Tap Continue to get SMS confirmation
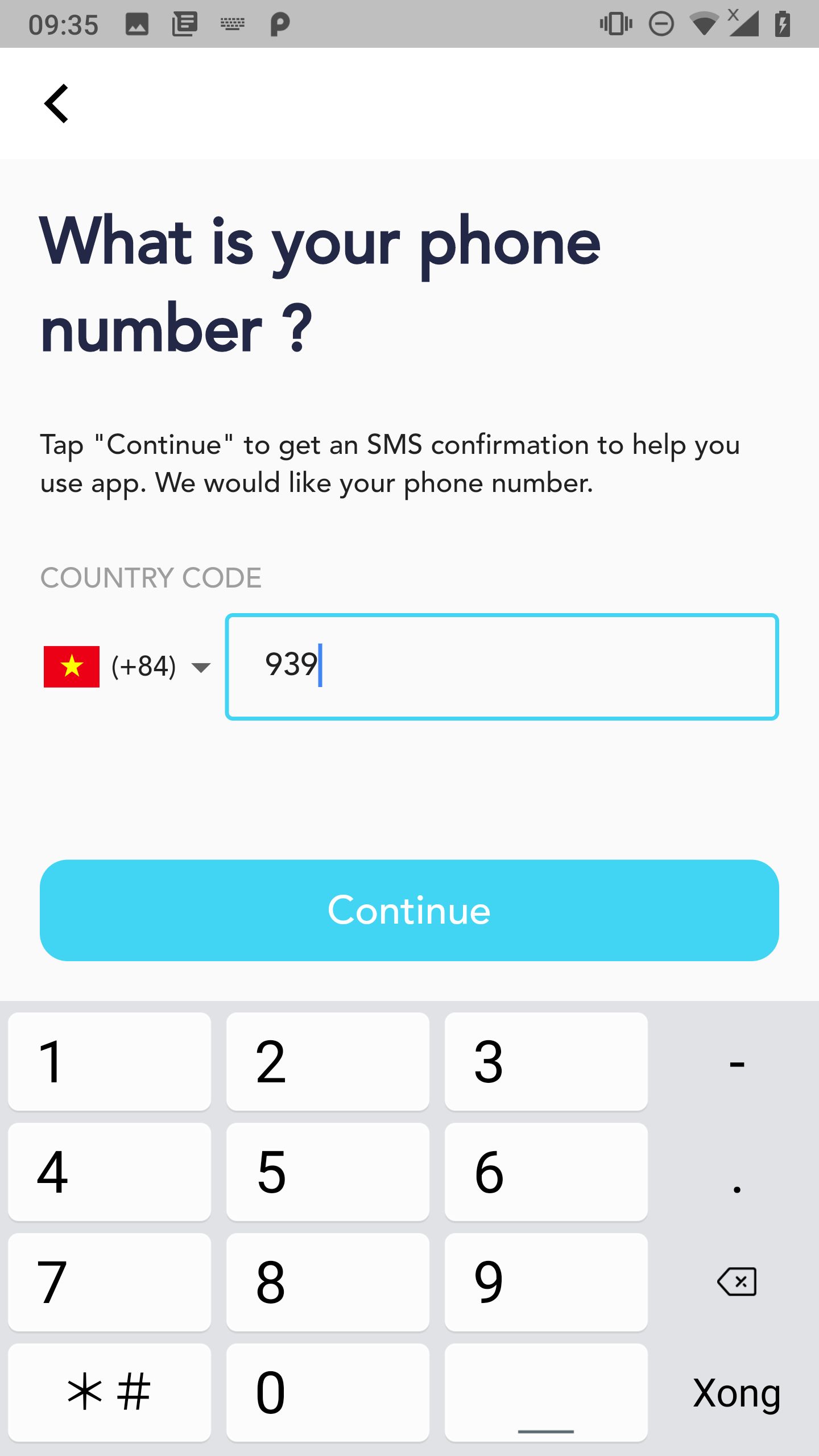 [x=409, y=910]
